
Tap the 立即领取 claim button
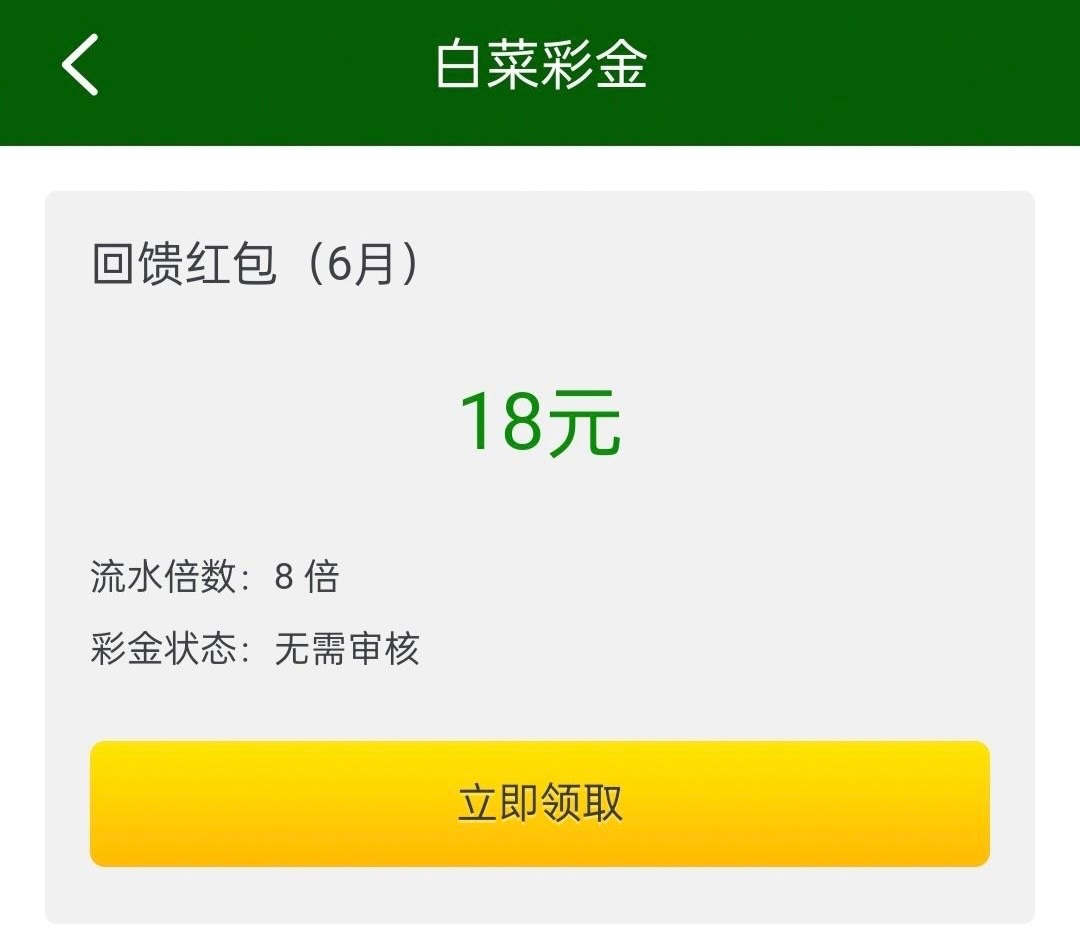coord(540,803)
